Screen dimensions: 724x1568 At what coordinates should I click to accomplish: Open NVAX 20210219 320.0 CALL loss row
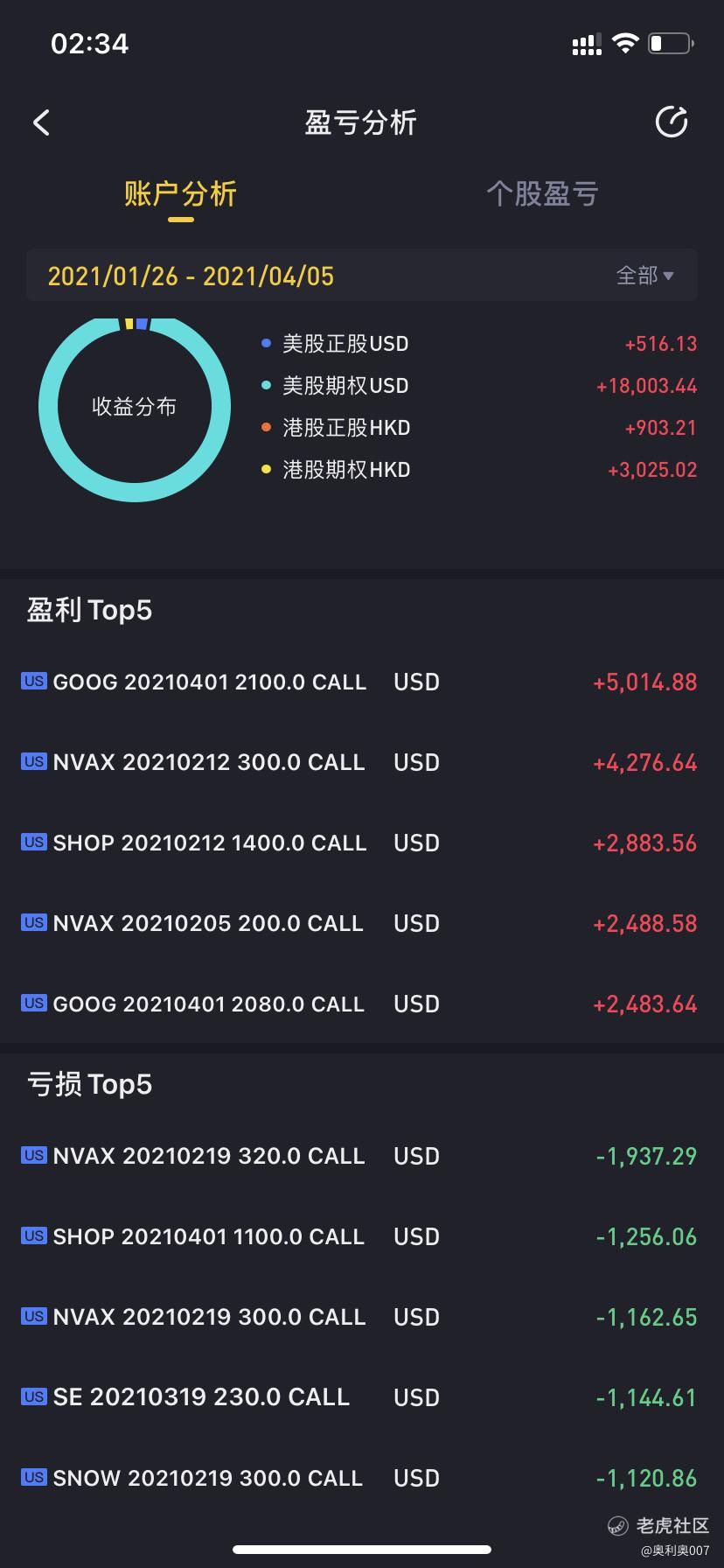click(362, 1156)
